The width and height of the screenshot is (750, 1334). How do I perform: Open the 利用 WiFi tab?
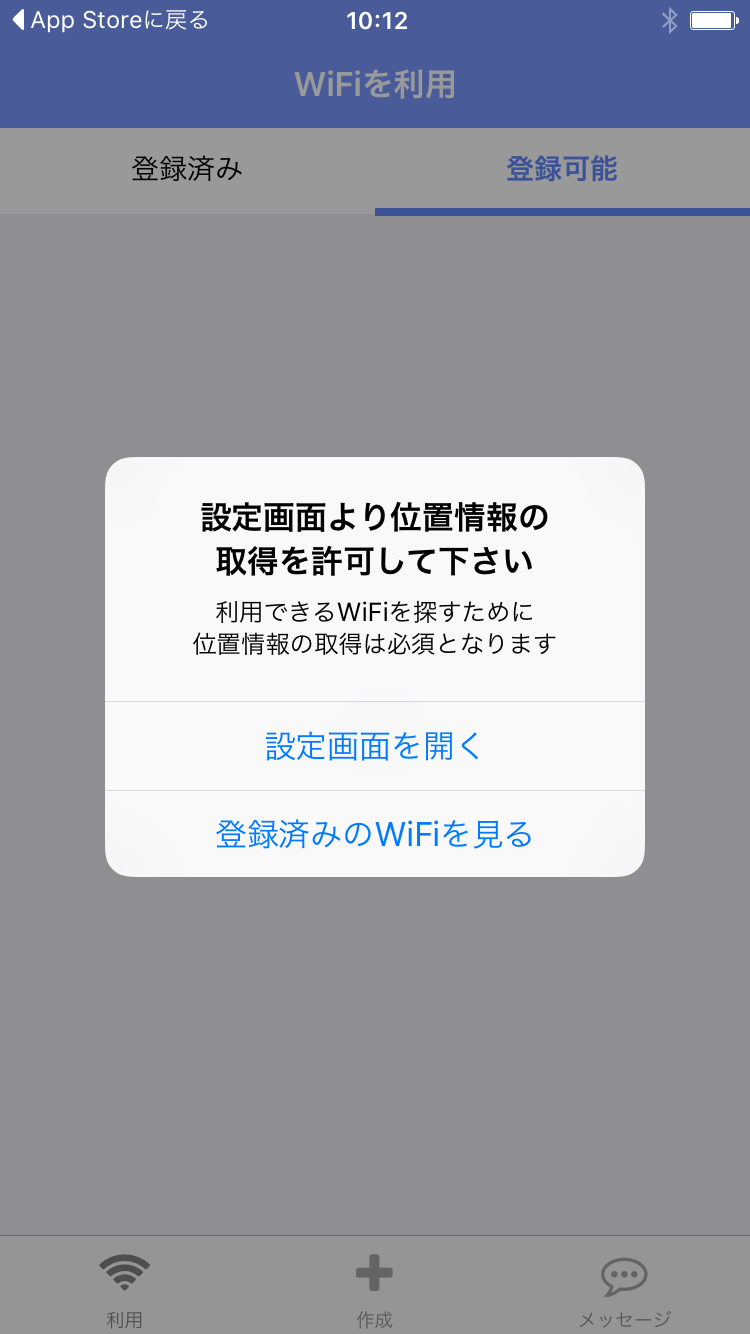pos(124,1288)
